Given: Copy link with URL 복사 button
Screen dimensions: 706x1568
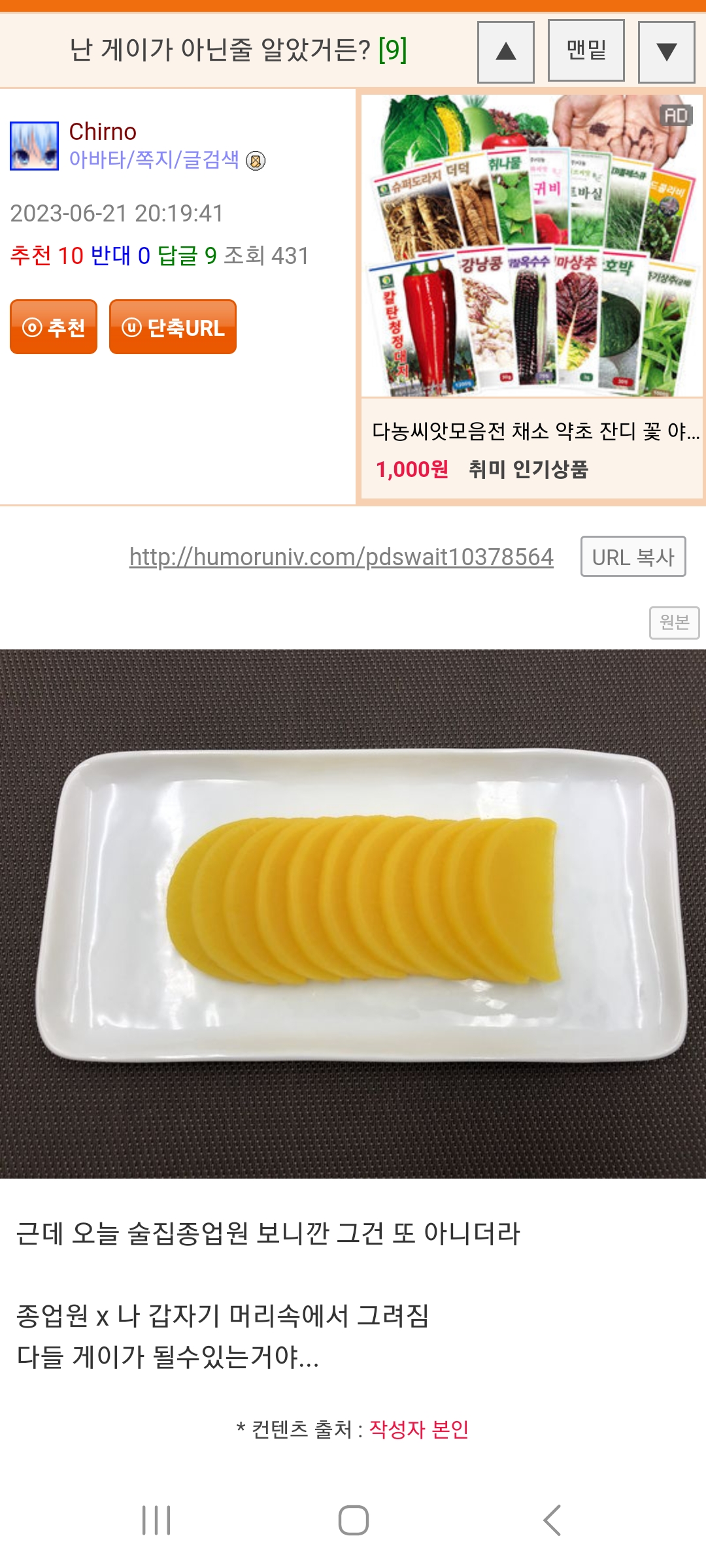Looking at the screenshot, I should pyautogui.click(x=633, y=557).
